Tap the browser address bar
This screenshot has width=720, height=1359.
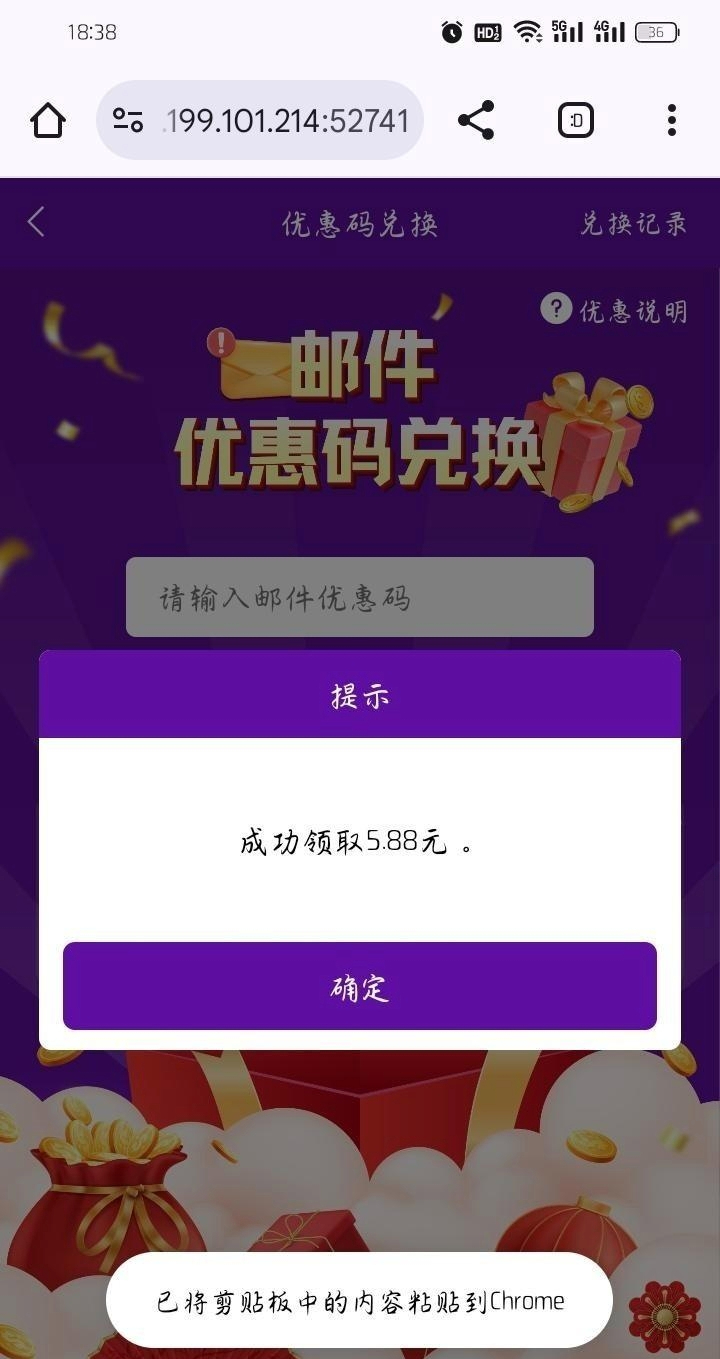285,121
